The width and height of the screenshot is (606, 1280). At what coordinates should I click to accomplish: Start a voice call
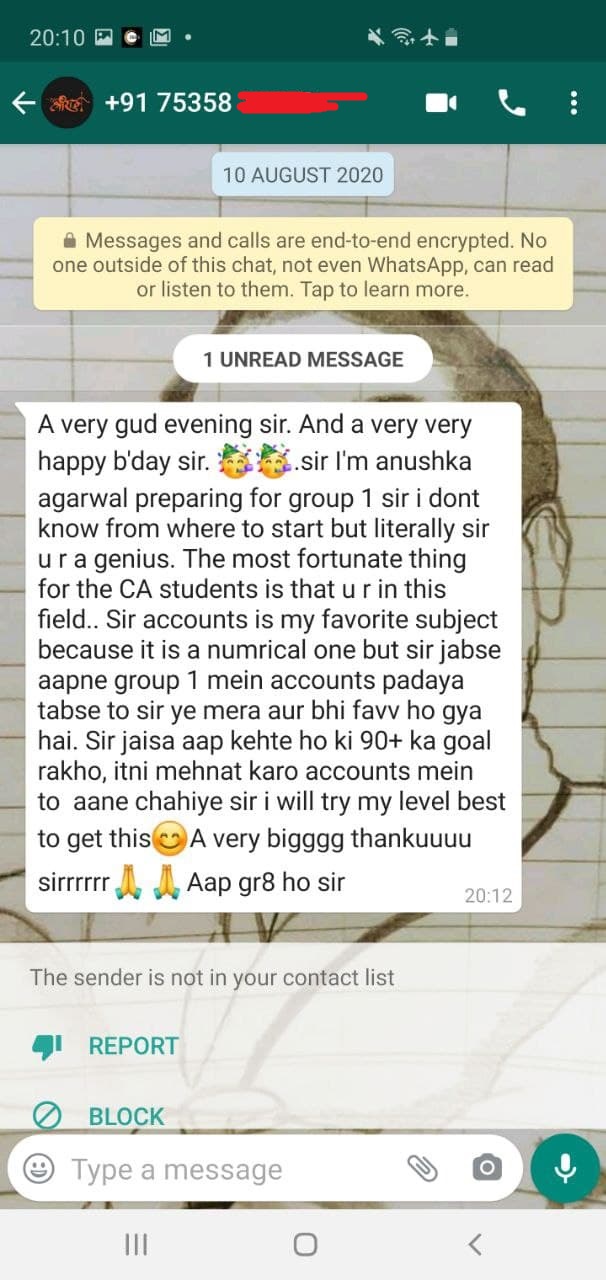point(511,103)
